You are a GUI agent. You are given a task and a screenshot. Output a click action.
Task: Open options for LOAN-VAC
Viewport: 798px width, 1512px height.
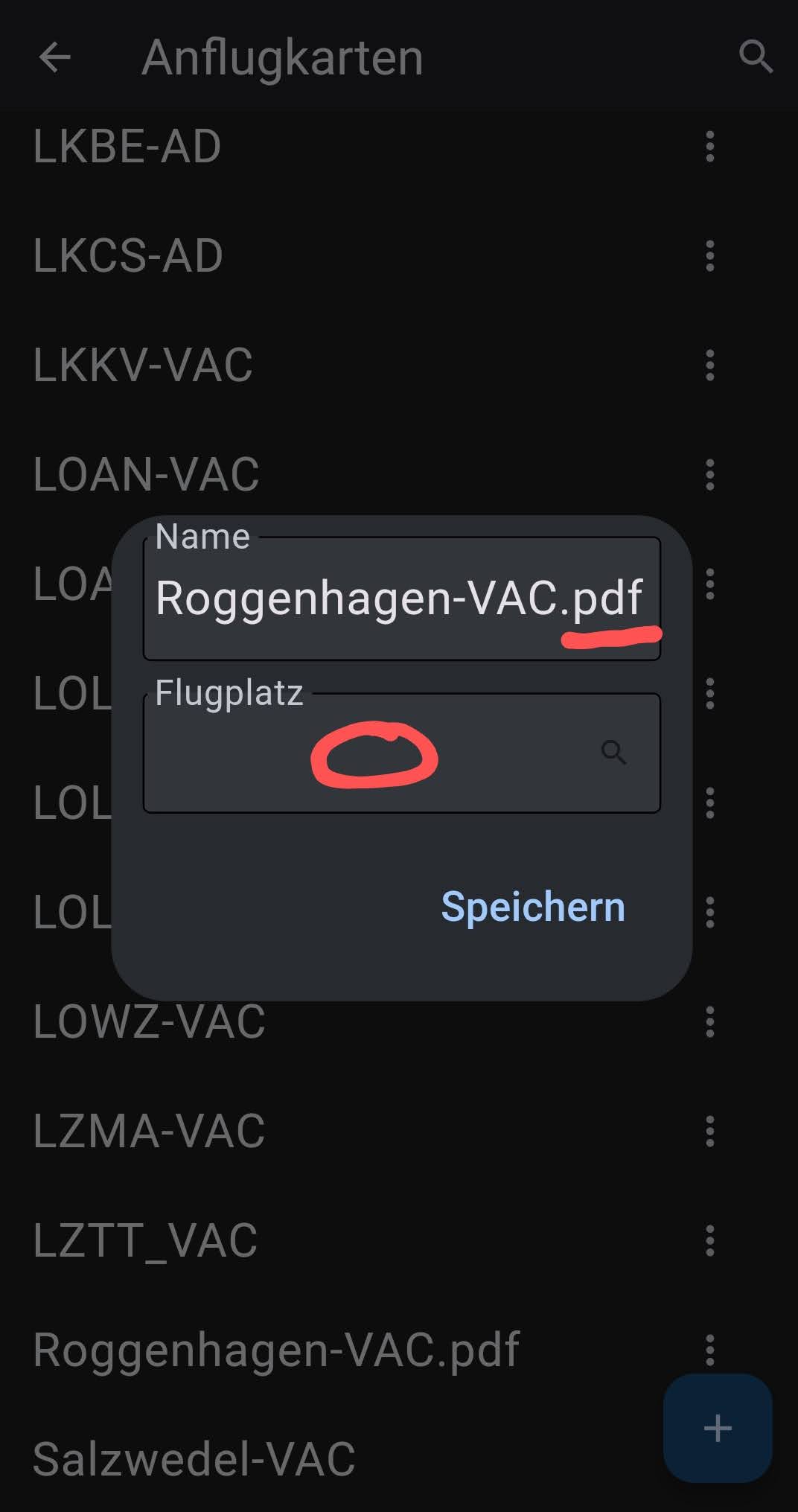(709, 474)
